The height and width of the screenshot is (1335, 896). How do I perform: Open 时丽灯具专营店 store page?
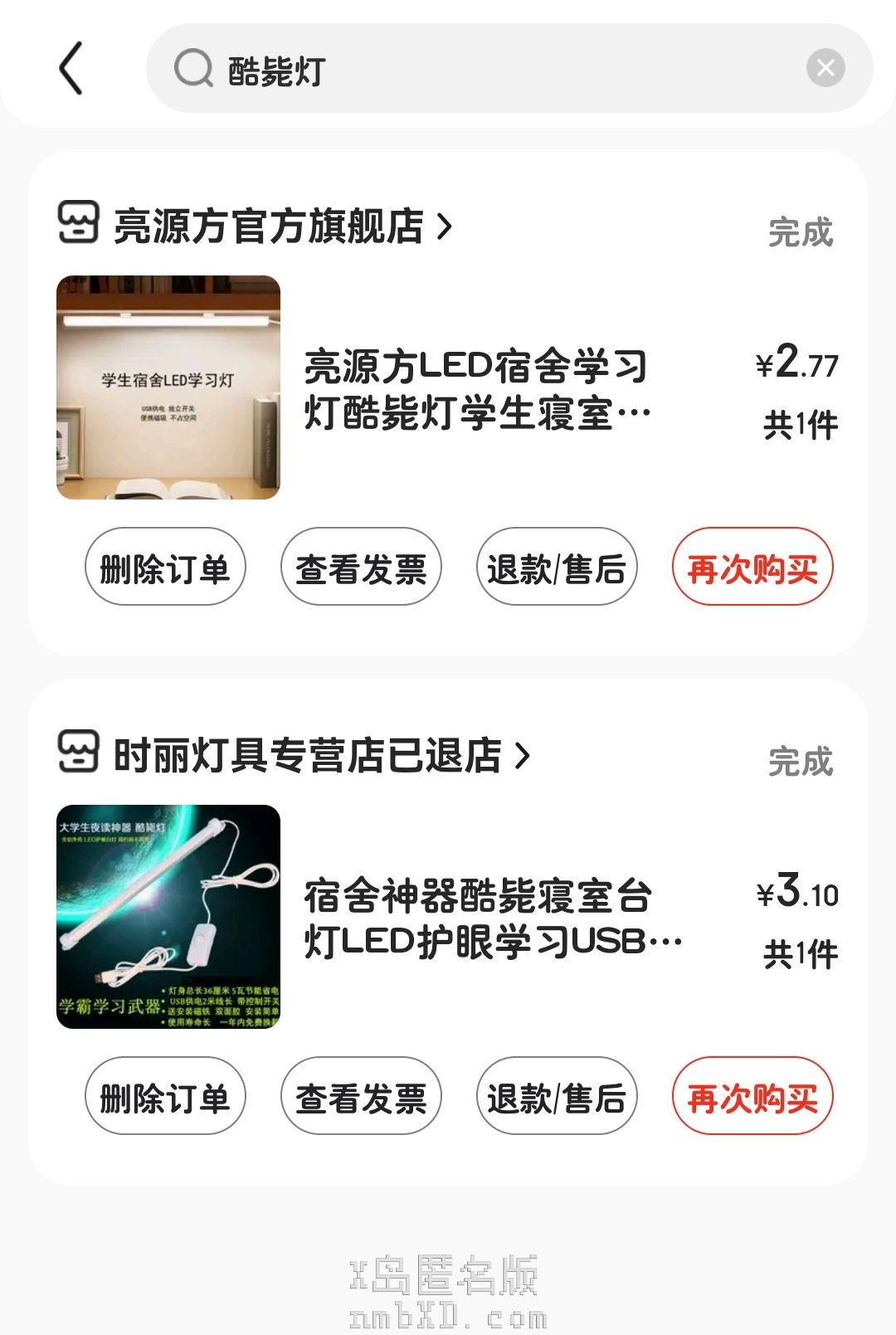coord(307,755)
